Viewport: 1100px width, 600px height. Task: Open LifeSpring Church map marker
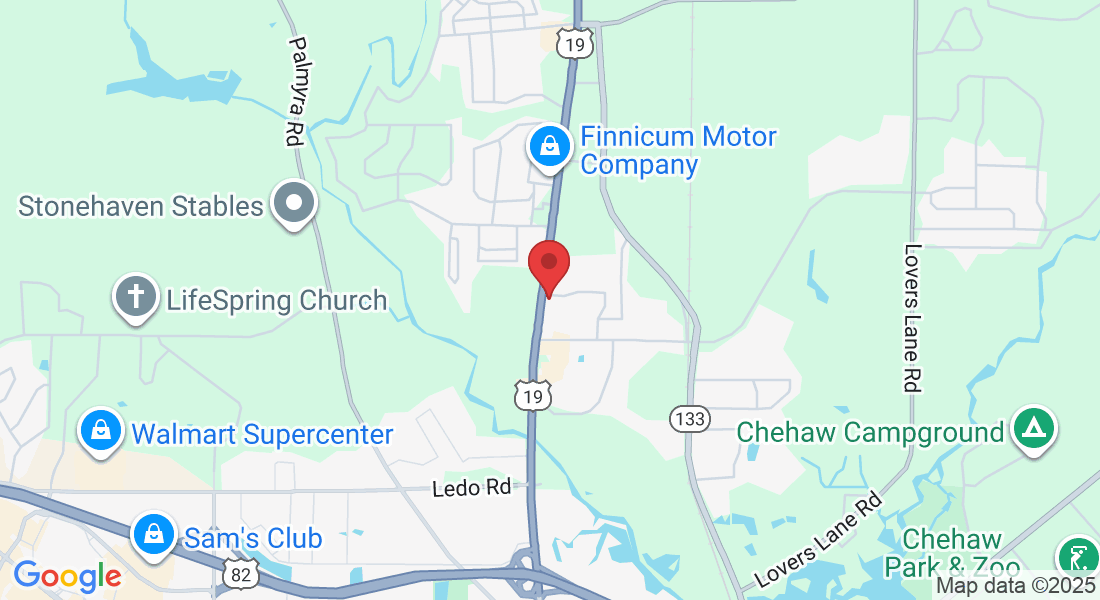click(x=137, y=297)
